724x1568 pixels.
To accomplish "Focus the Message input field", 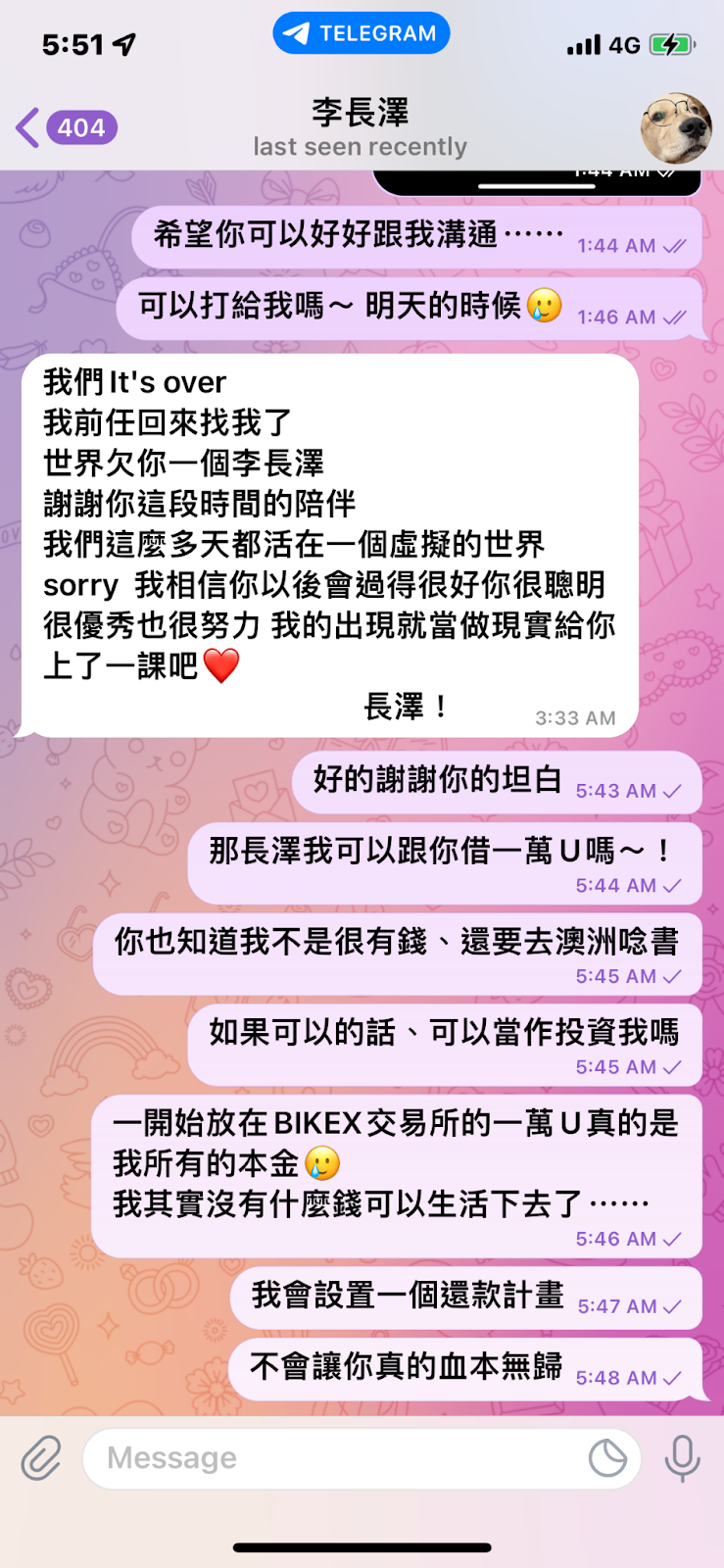I will click(333, 1457).
